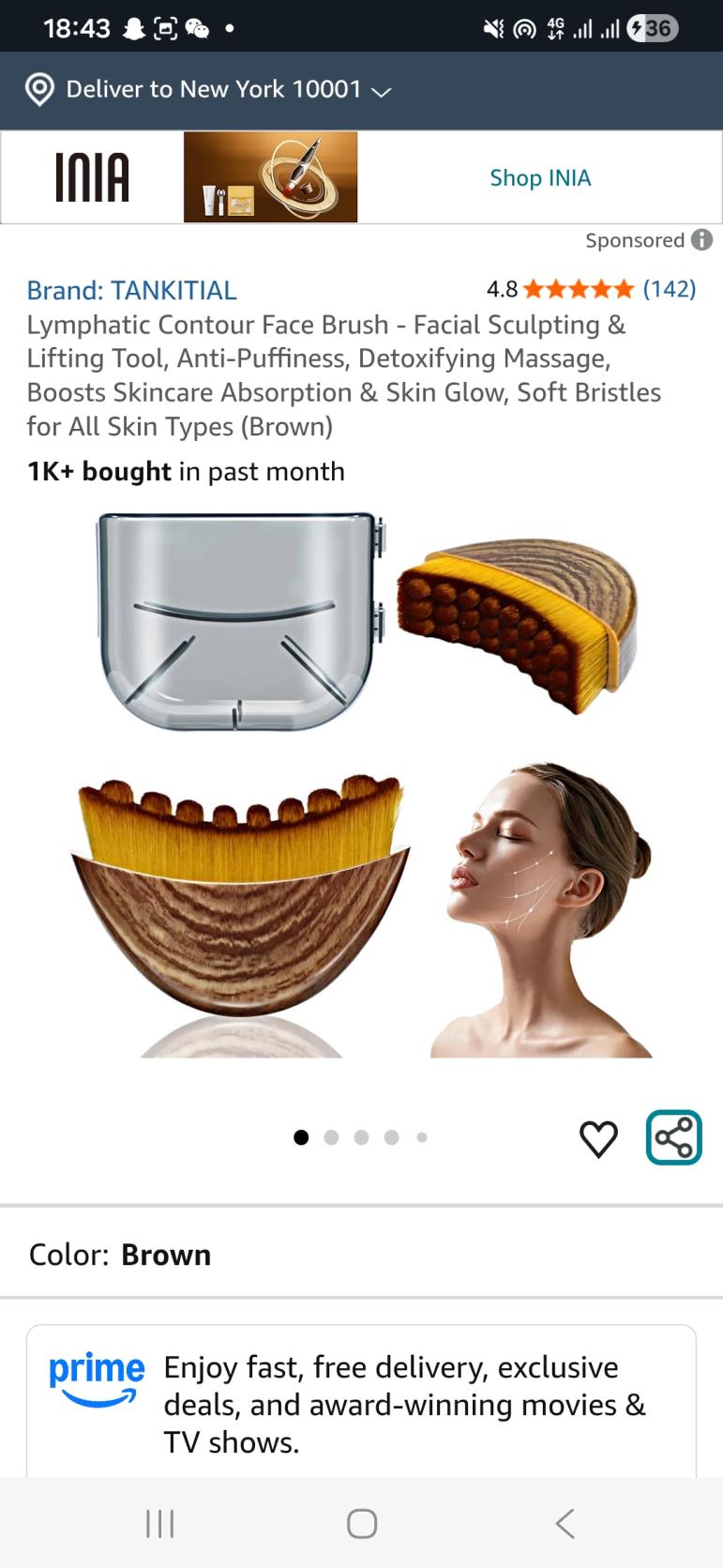Open the Prime delivery benefits card
Screen dimensions: 723x1568
click(x=361, y=1403)
